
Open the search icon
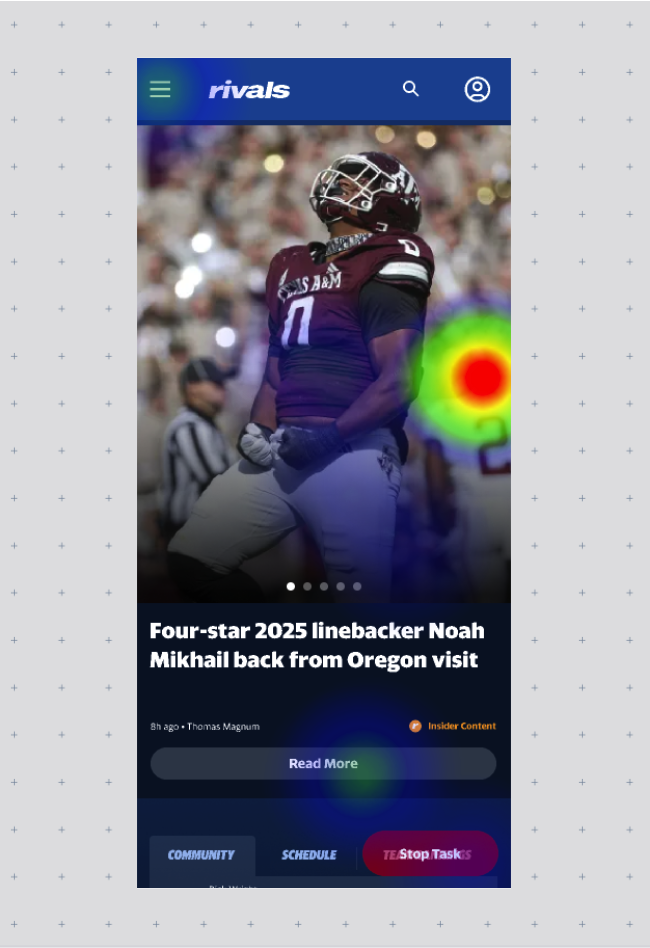(x=411, y=89)
